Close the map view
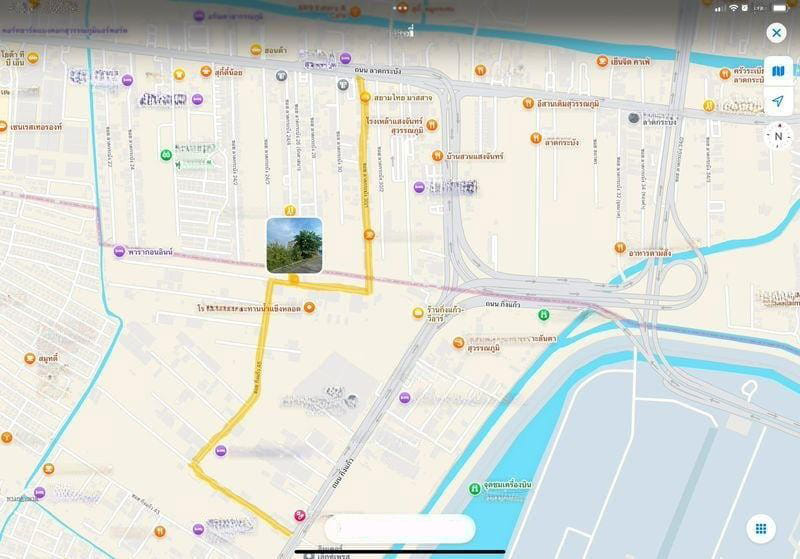Image resolution: width=800 pixels, height=559 pixels. tap(776, 33)
